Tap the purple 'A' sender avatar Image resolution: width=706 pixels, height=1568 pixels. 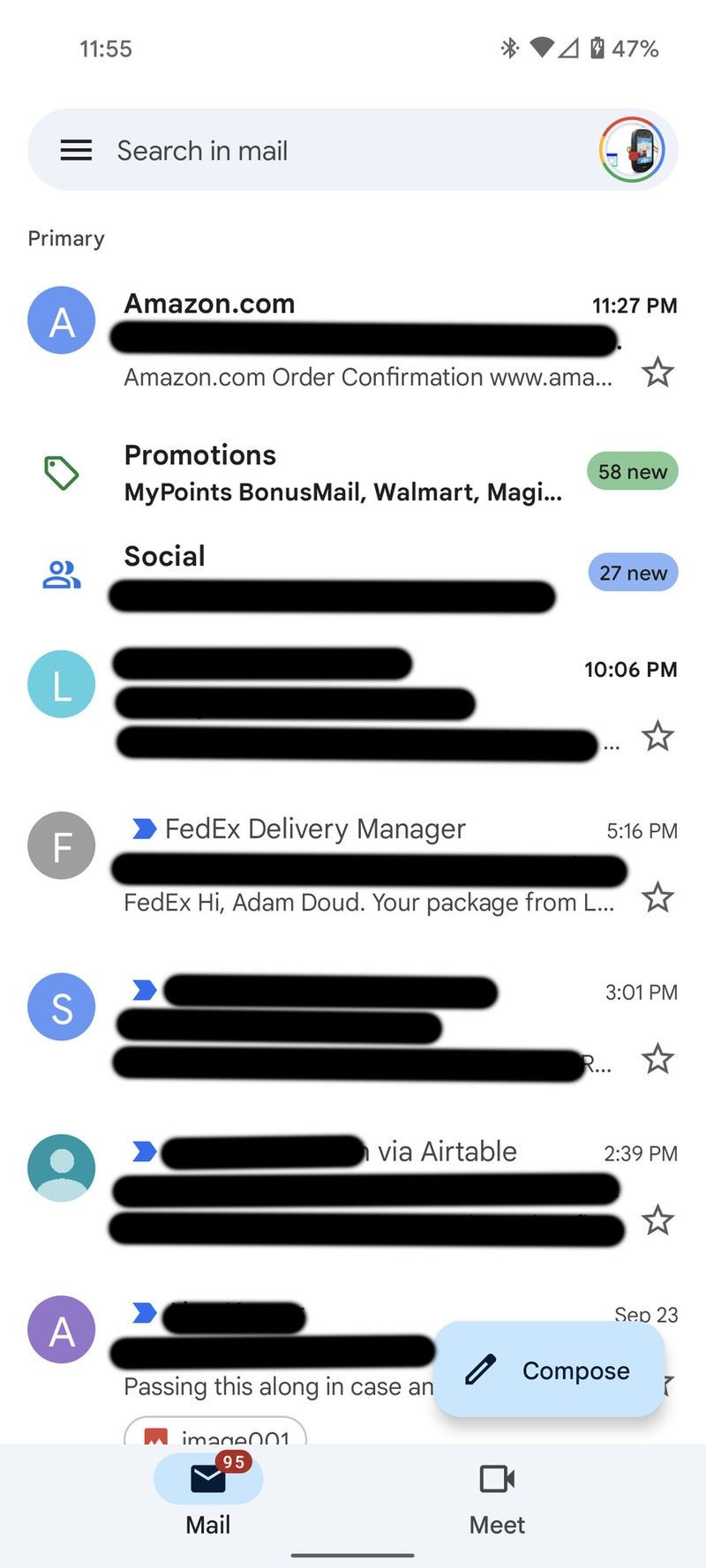click(x=61, y=1330)
